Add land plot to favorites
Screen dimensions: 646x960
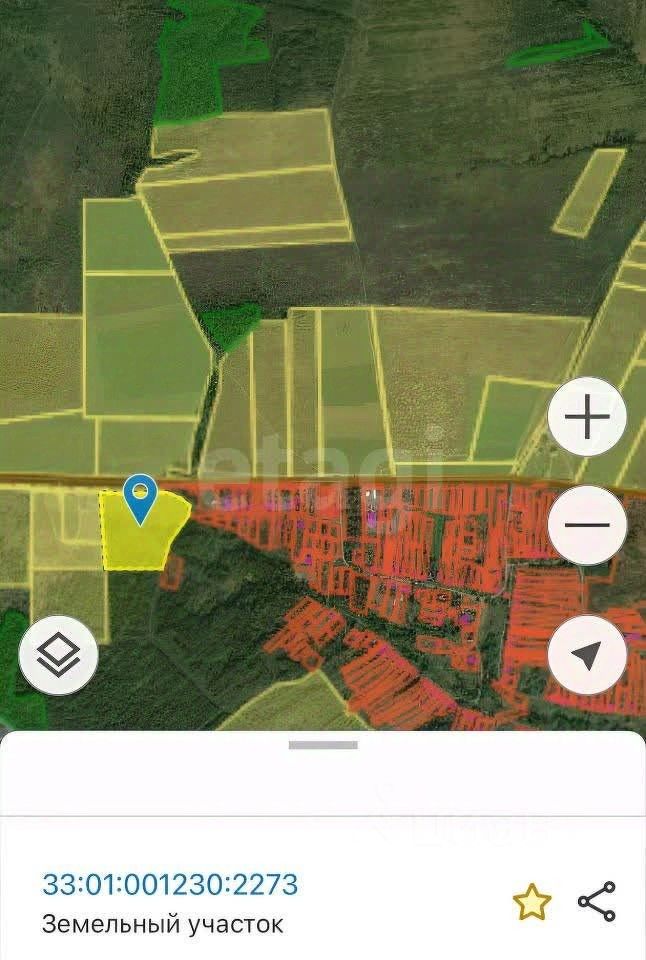[532, 902]
